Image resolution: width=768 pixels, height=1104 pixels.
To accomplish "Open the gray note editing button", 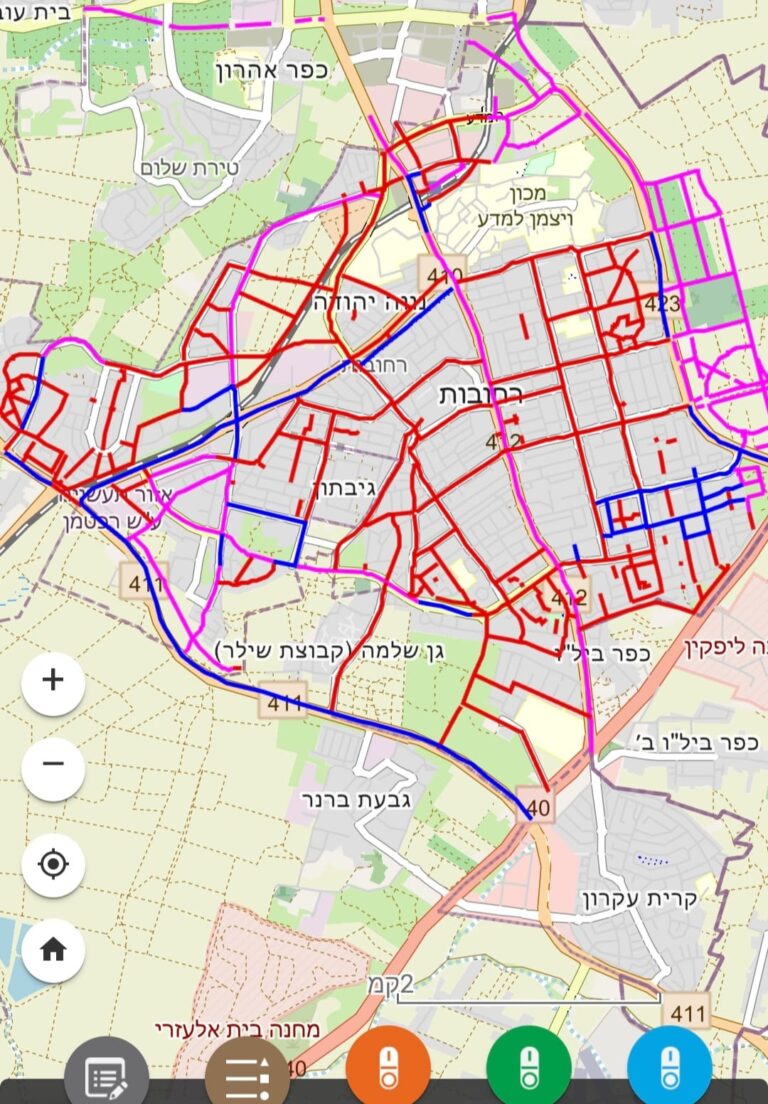I will pyautogui.click(x=106, y=1073).
